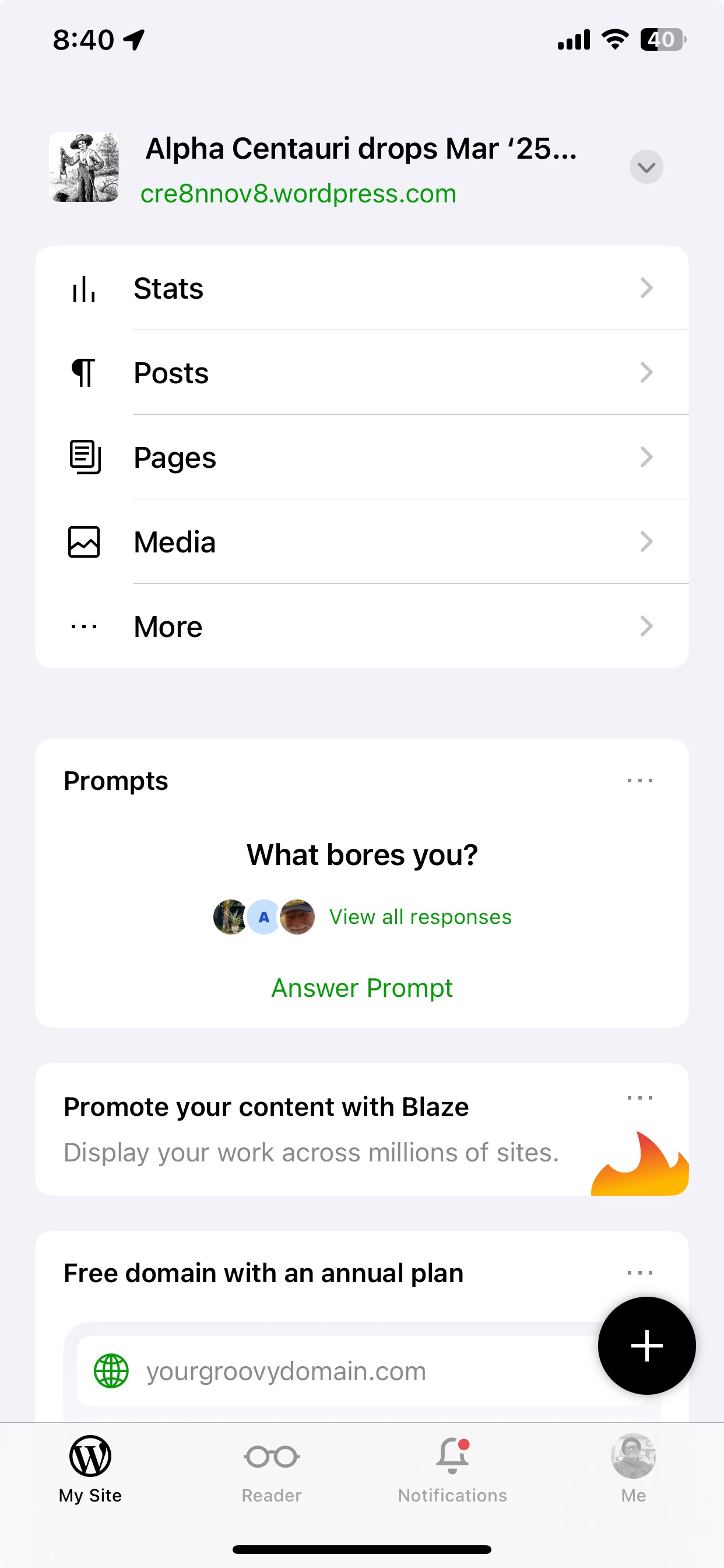Expand the site switcher chevron
Screen dimensions: 724x1568
pyautogui.click(x=645, y=167)
